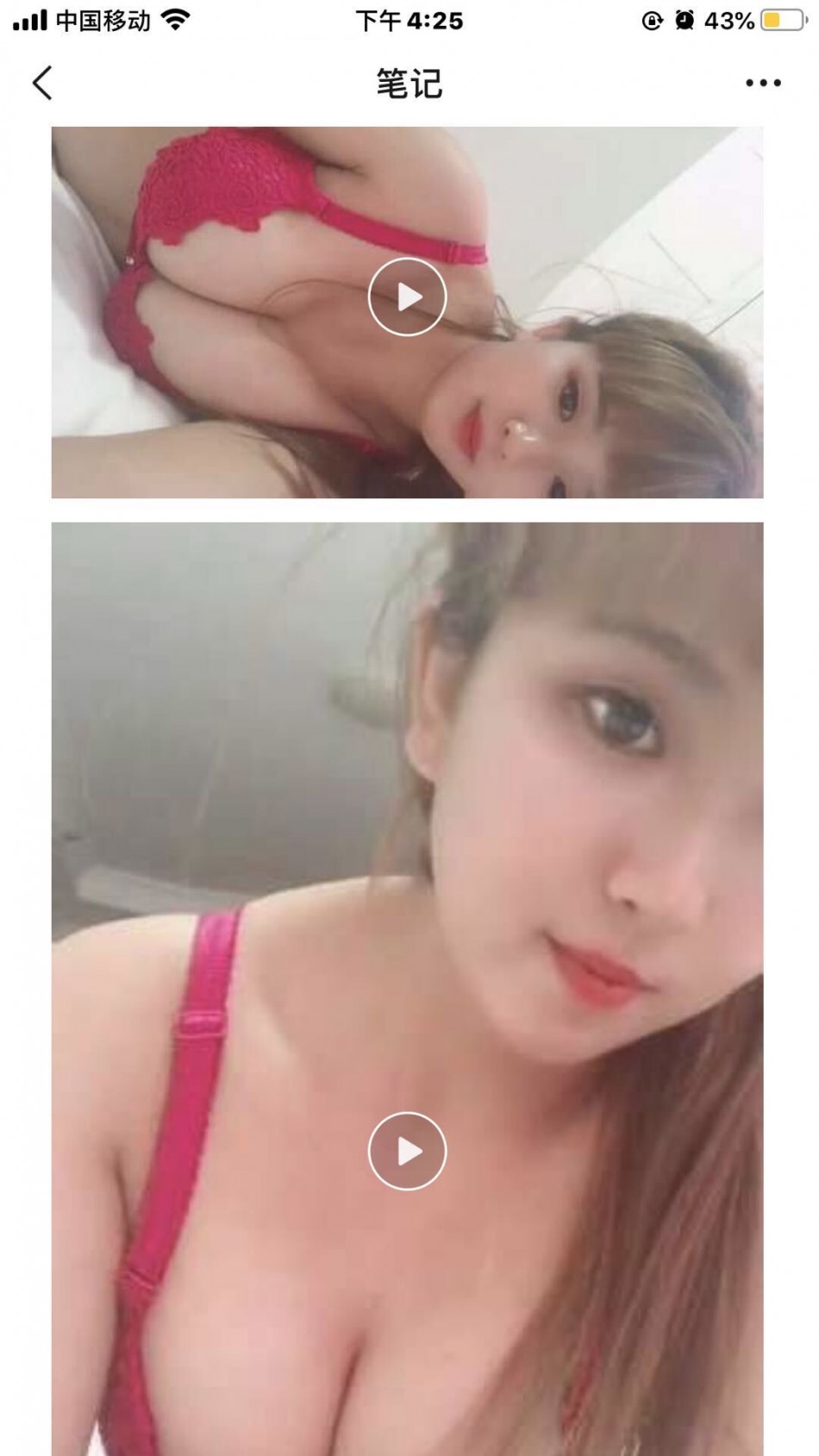Go back from the 笔记 page
The height and width of the screenshot is (1456, 819).
tap(42, 84)
